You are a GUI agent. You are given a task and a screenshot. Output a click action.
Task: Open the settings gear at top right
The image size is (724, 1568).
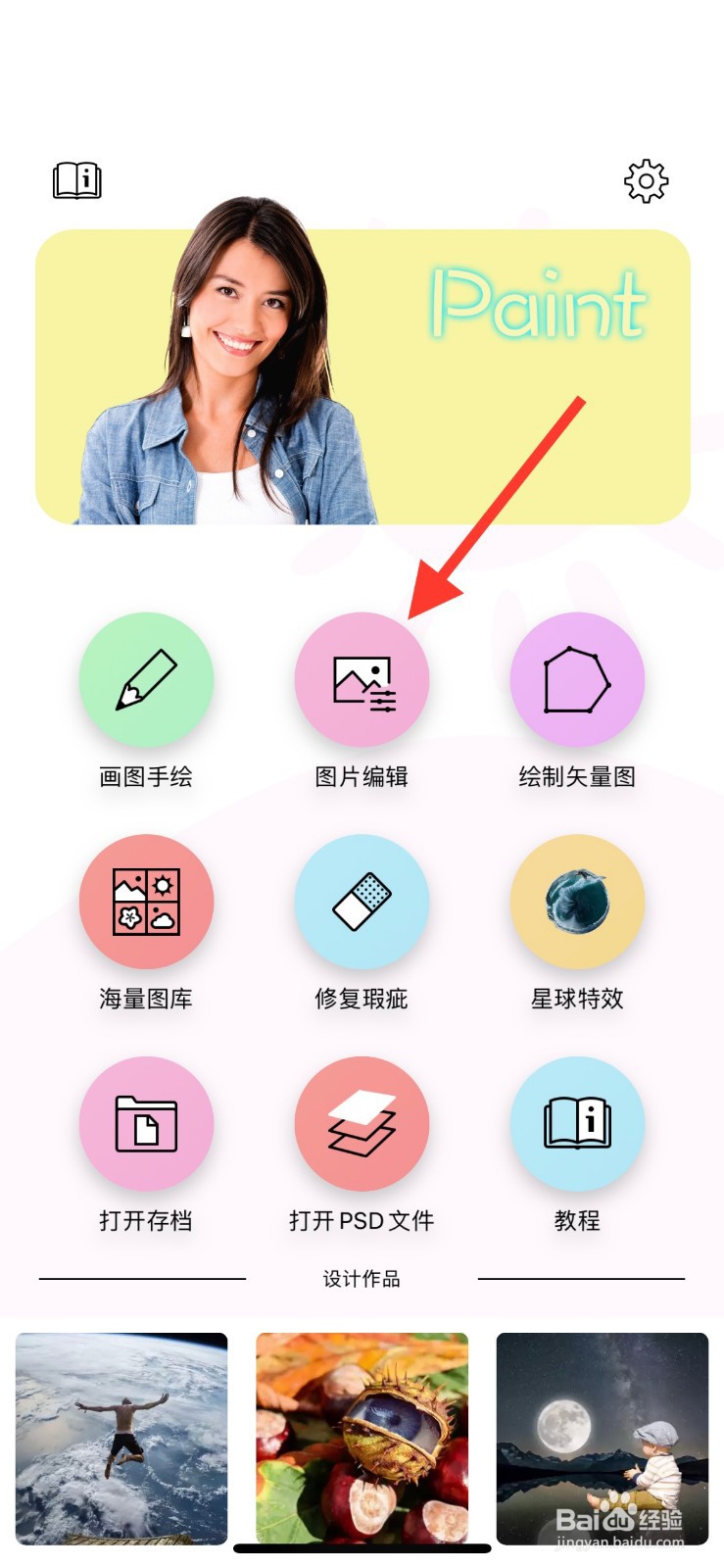pos(646,180)
